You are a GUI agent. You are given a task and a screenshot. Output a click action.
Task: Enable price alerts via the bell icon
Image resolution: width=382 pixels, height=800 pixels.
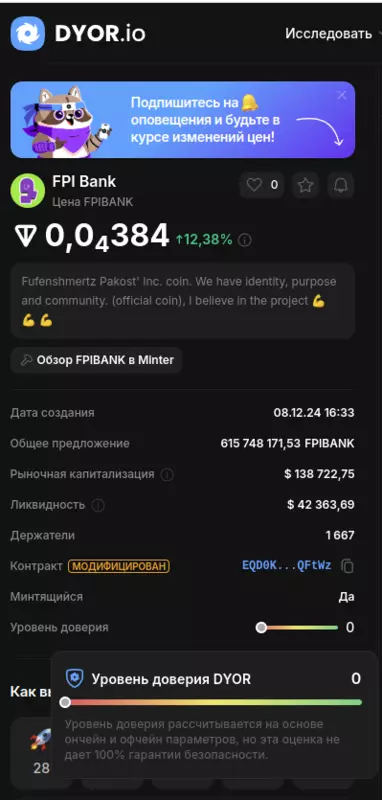(x=341, y=185)
